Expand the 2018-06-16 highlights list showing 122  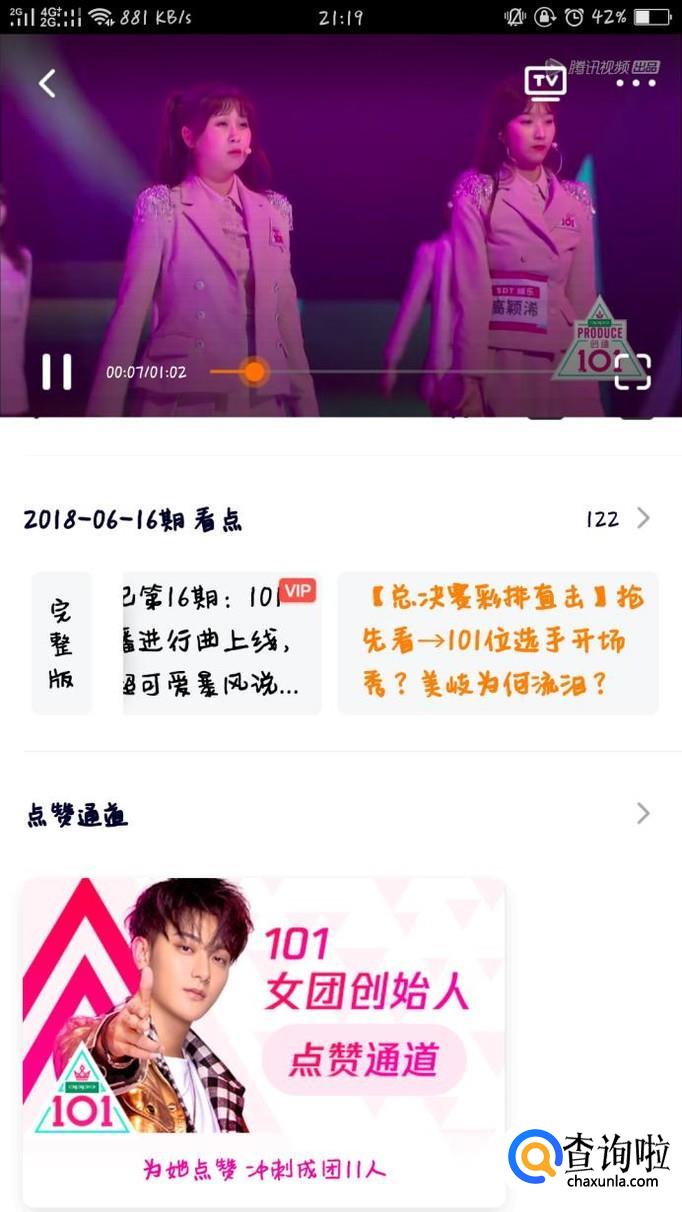pyautogui.click(x=619, y=518)
